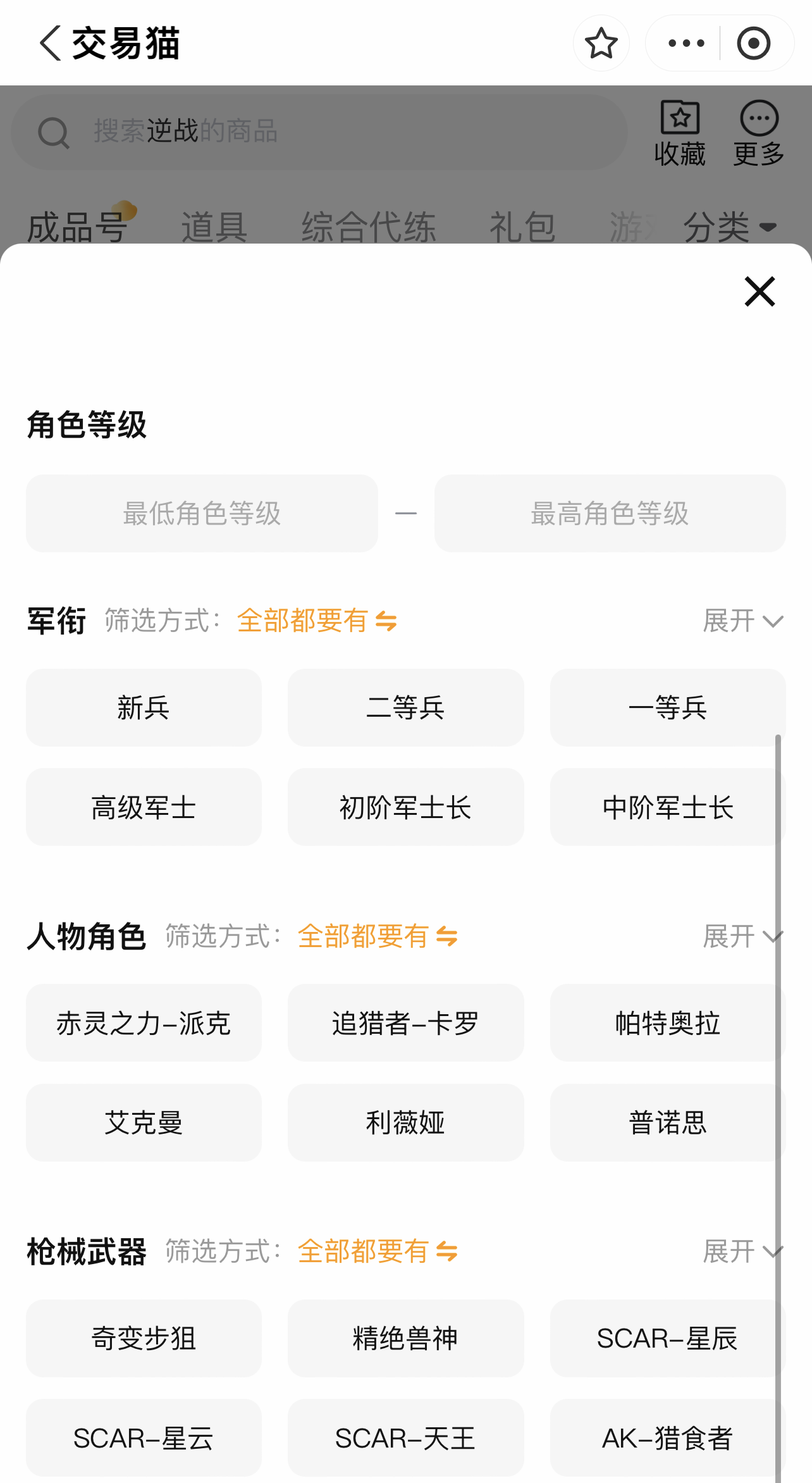Select the 赤灵之力-派克 character chip

tap(144, 1023)
